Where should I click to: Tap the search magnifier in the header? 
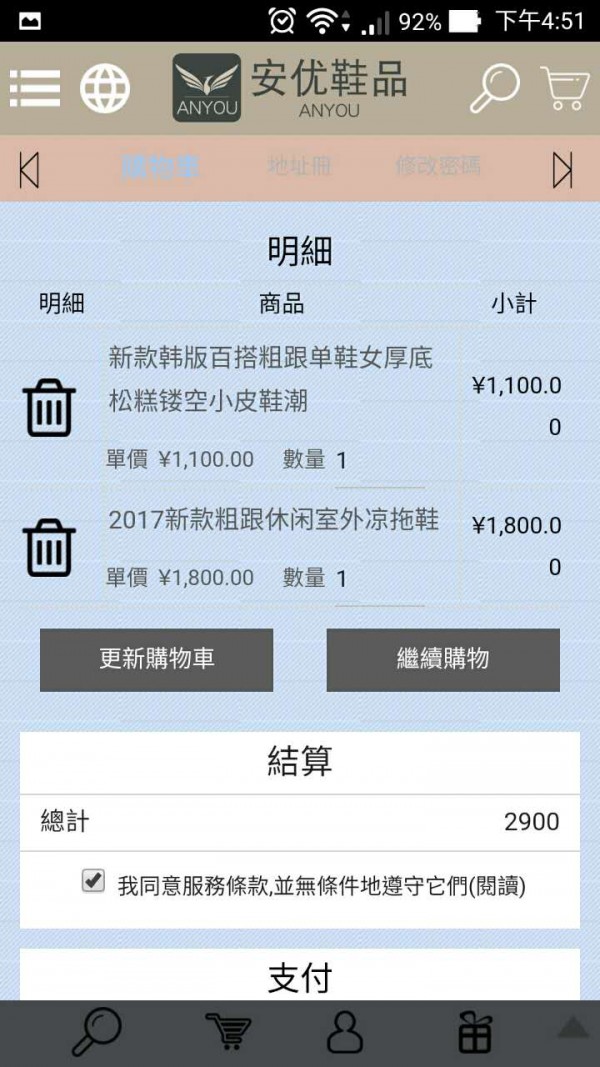(494, 89)
